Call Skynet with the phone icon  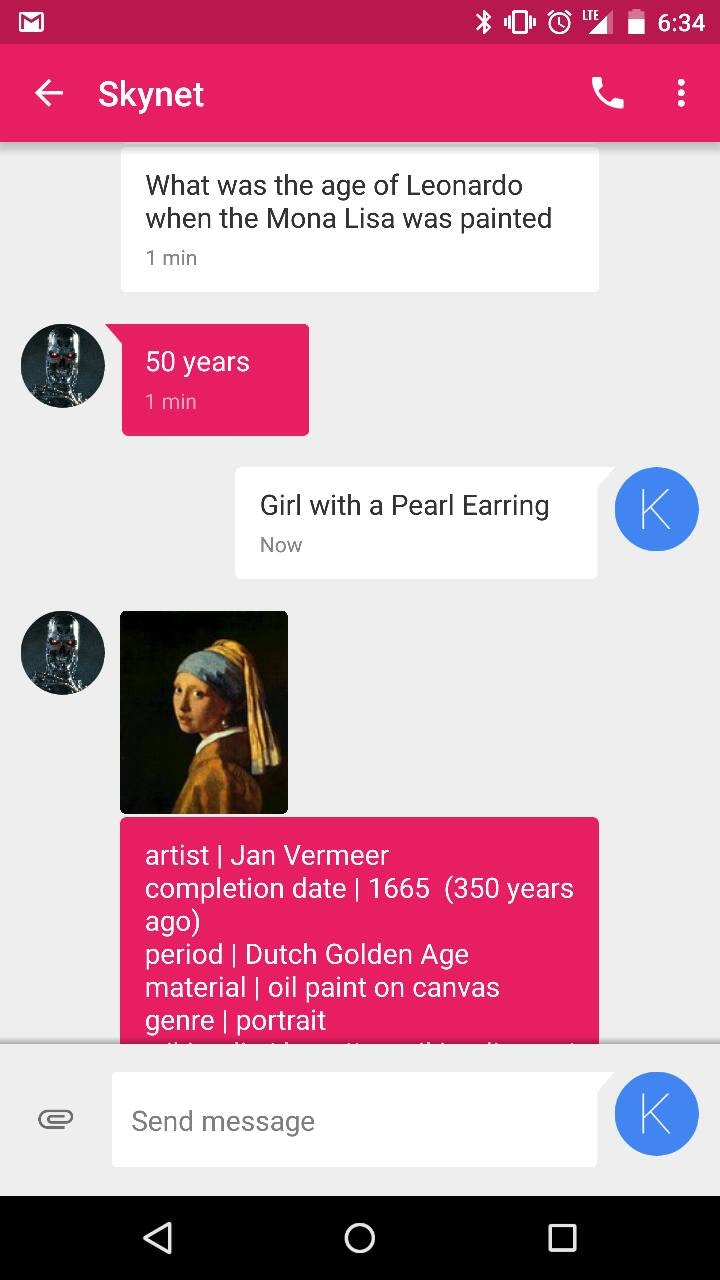(x=607, y=94)
